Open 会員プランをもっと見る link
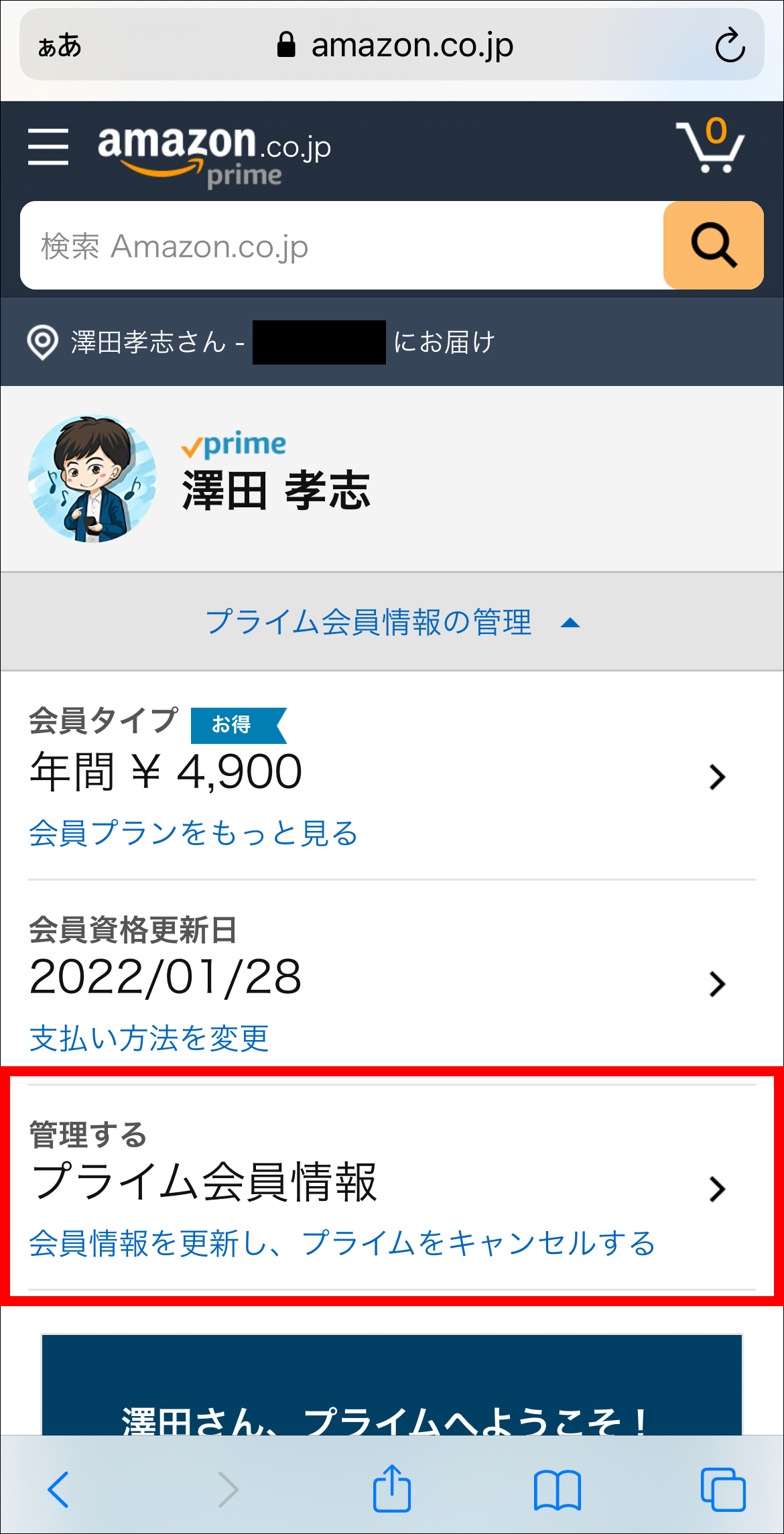Image resolution: width=784 pixels, height=1534 pixels. (193, 833)
